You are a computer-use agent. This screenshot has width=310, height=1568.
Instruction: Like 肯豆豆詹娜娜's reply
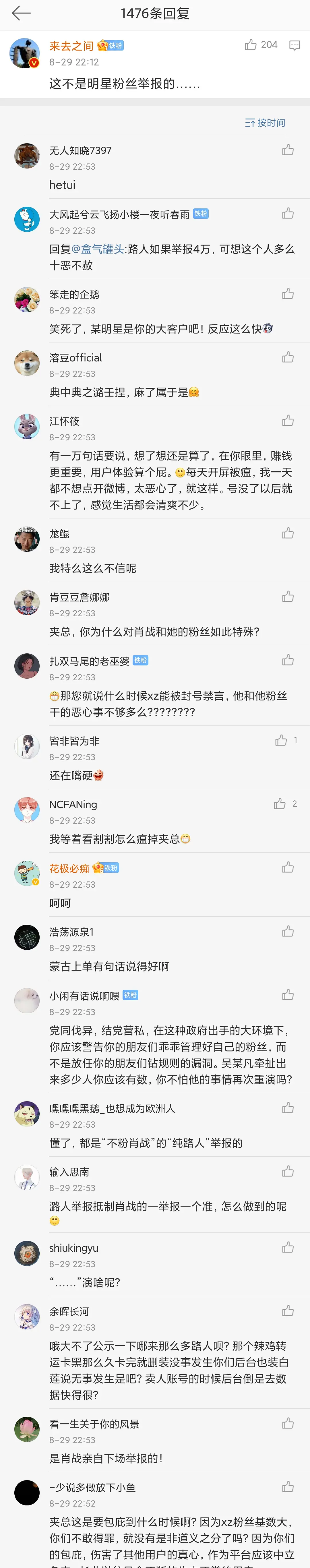click(288, 597)
